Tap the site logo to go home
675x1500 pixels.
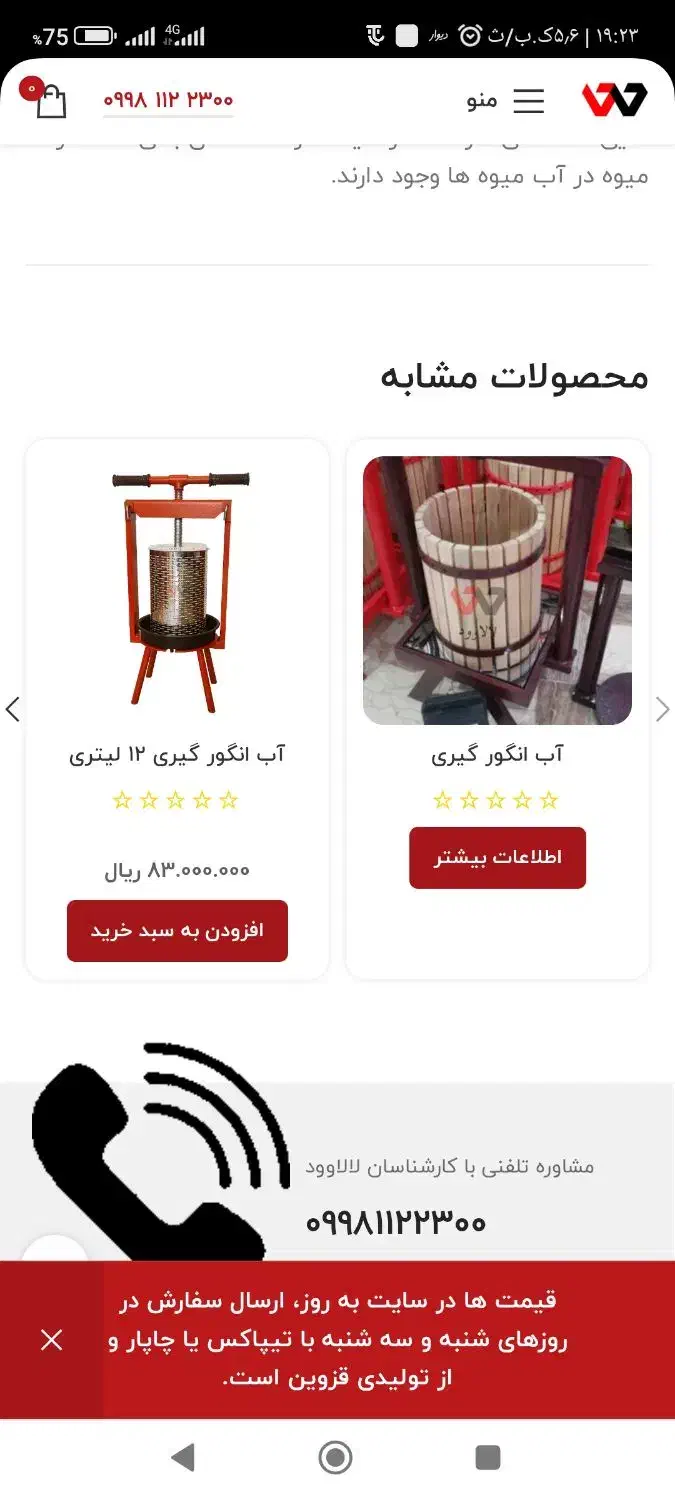(614, 100)
